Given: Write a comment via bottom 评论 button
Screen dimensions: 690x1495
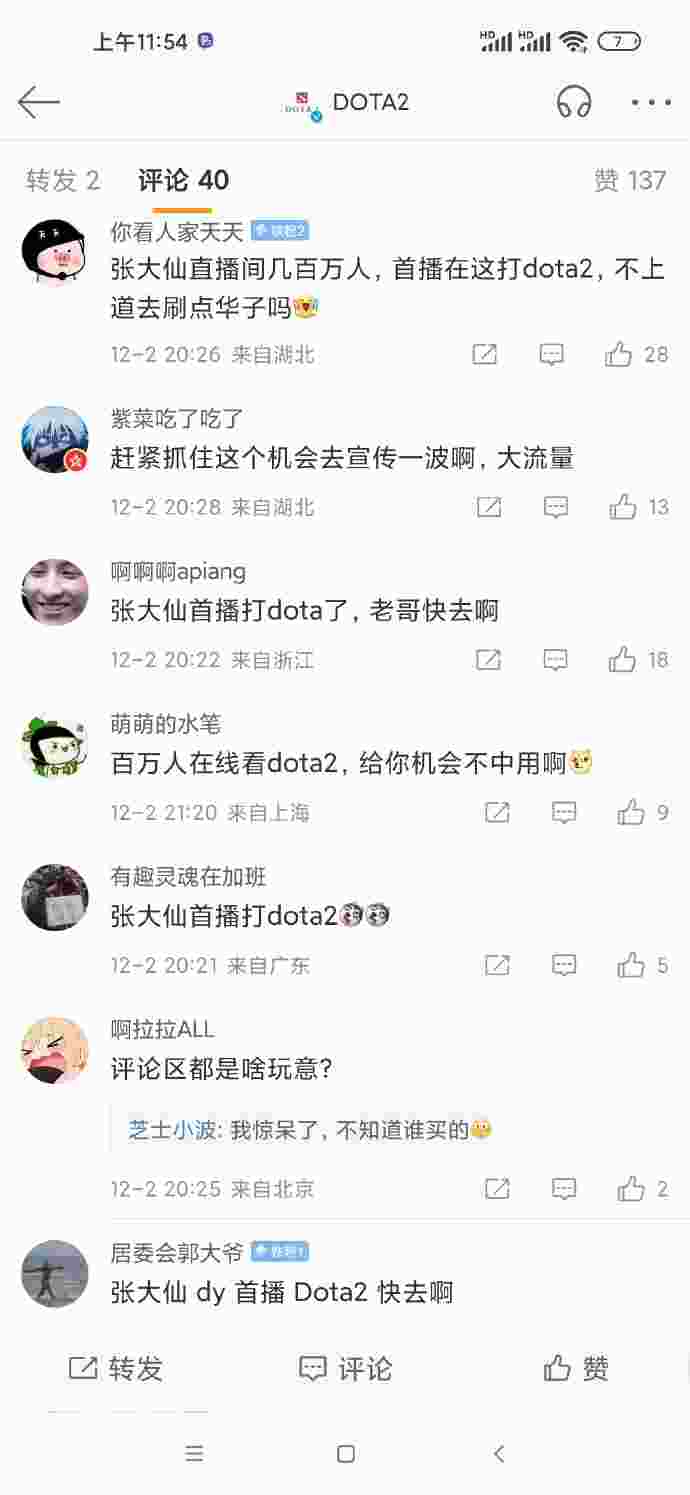Looking at the screenshot, I should [x=345, y=1369].
